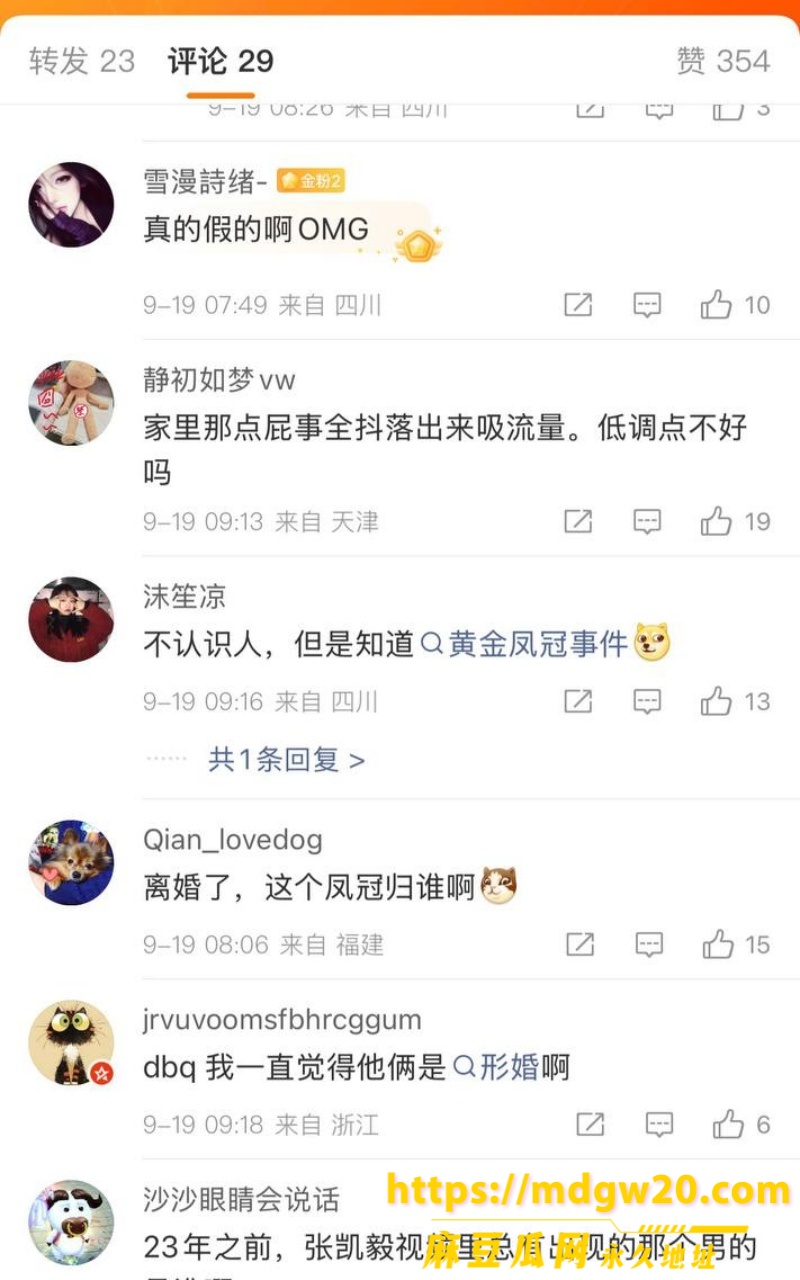Reply to Qian_lovedog's comment
The height and width of the screenshot is (1280, 800).
point(649,944)
